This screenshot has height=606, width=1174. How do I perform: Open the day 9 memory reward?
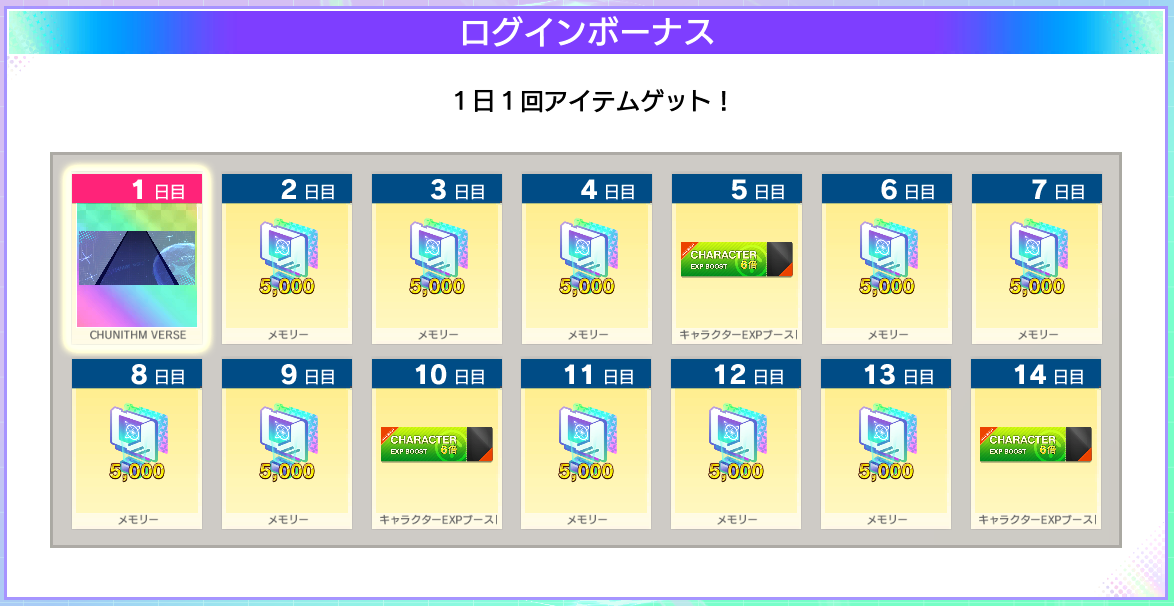pyautogui.click(x=287, y=448)
